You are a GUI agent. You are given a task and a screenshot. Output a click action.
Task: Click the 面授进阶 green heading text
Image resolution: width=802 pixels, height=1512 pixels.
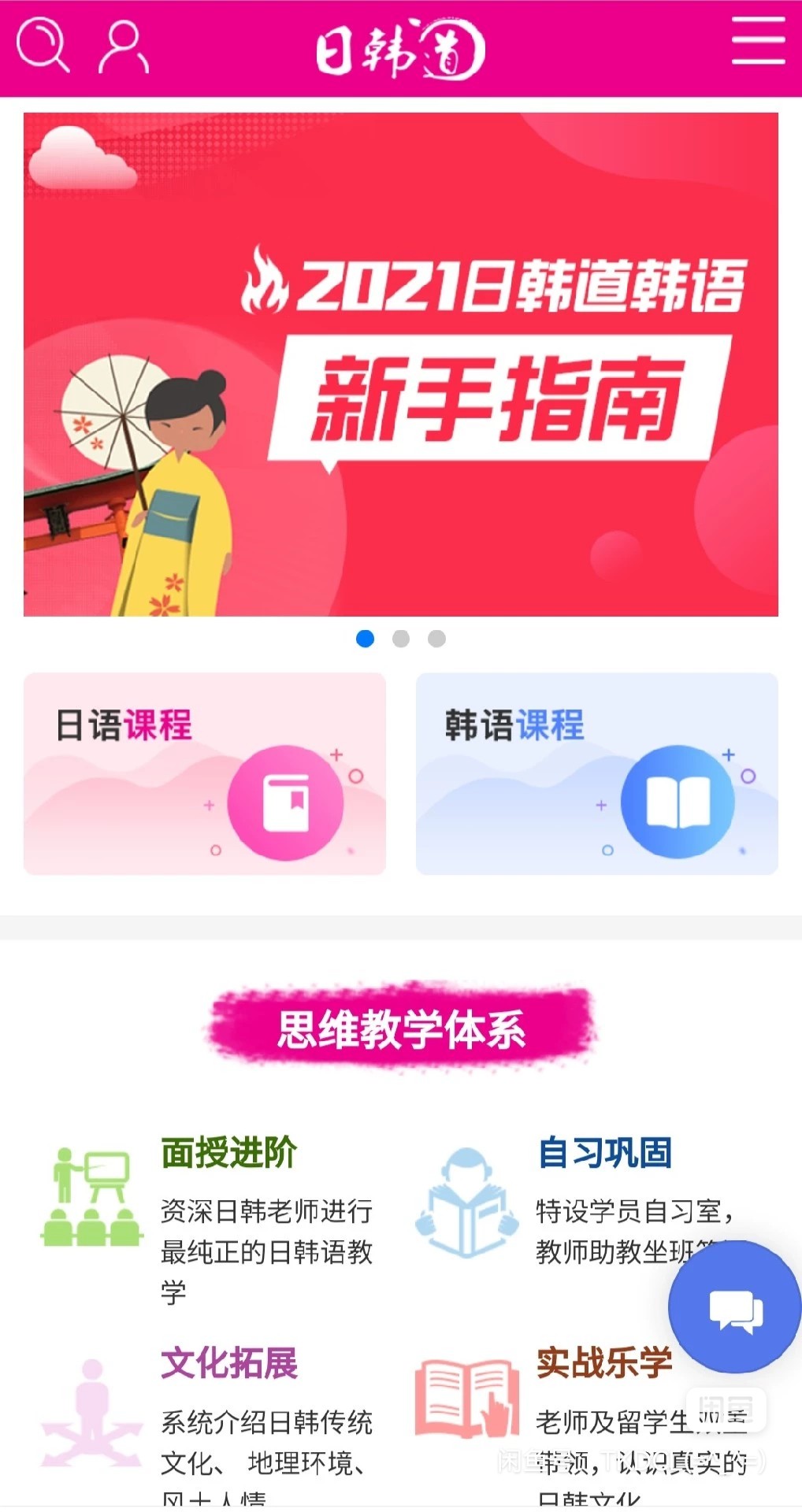tap(228, 1150)
